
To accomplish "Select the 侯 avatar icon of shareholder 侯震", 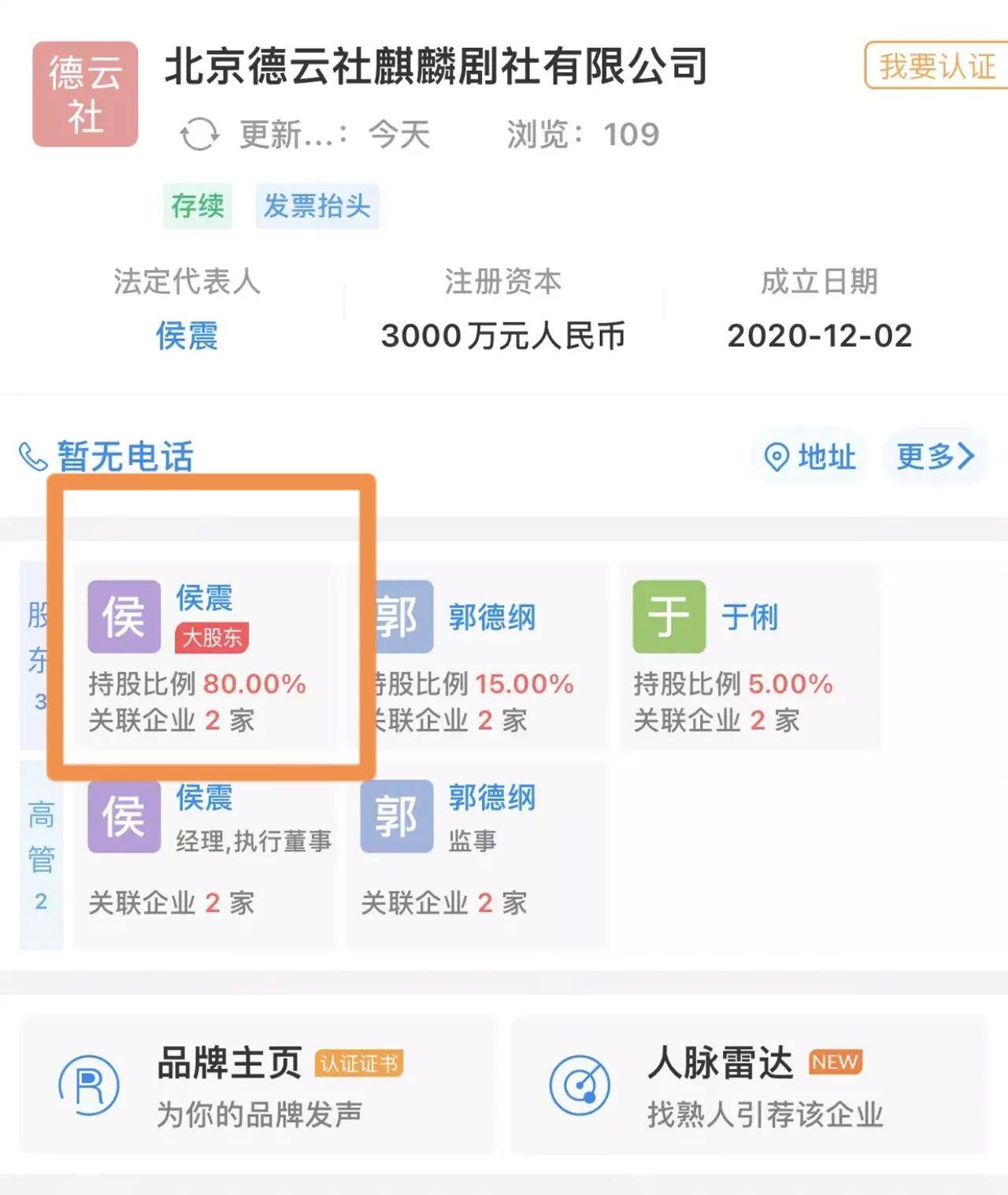I will click(124, 617).
